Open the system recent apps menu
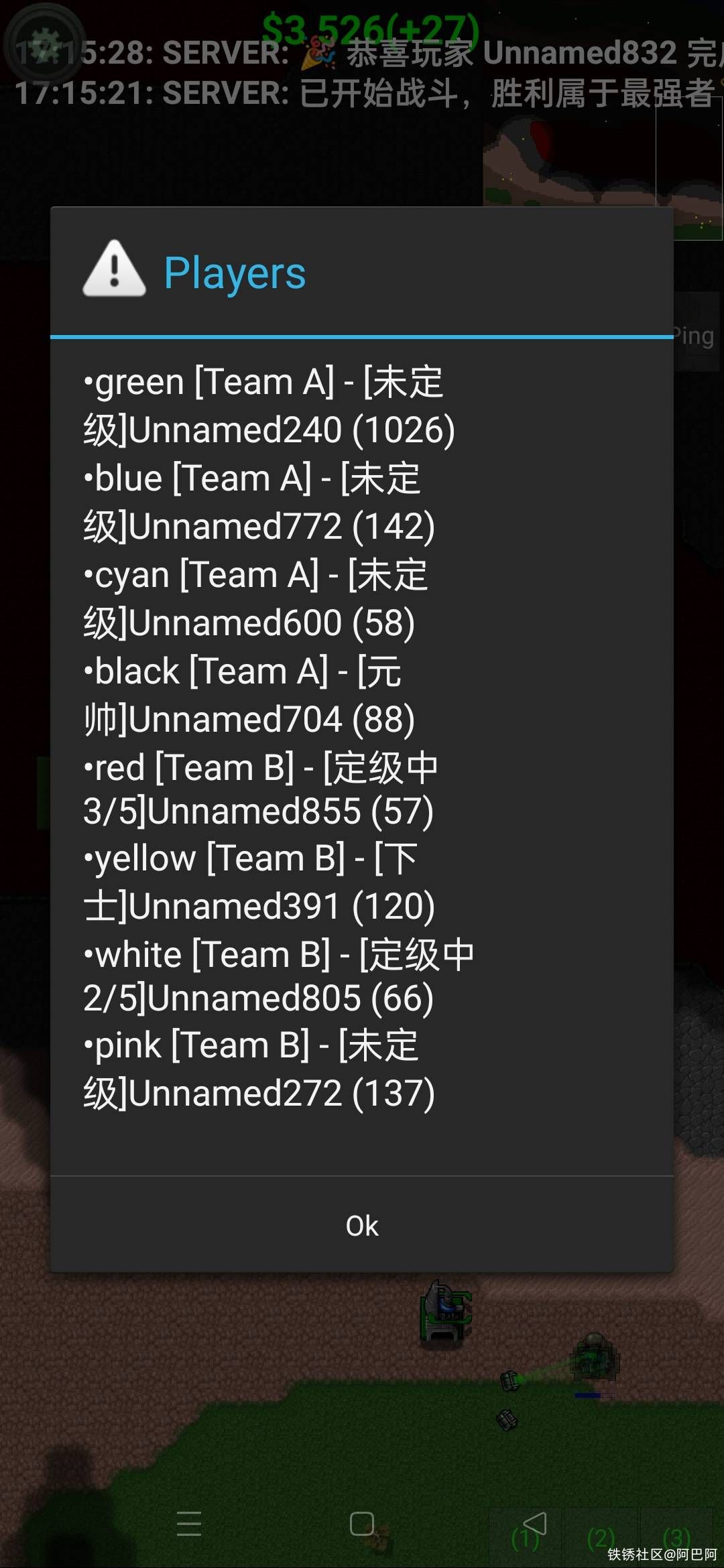Screen dimensions: 724x1568 pyautogui.click(x=189, y=1524)
